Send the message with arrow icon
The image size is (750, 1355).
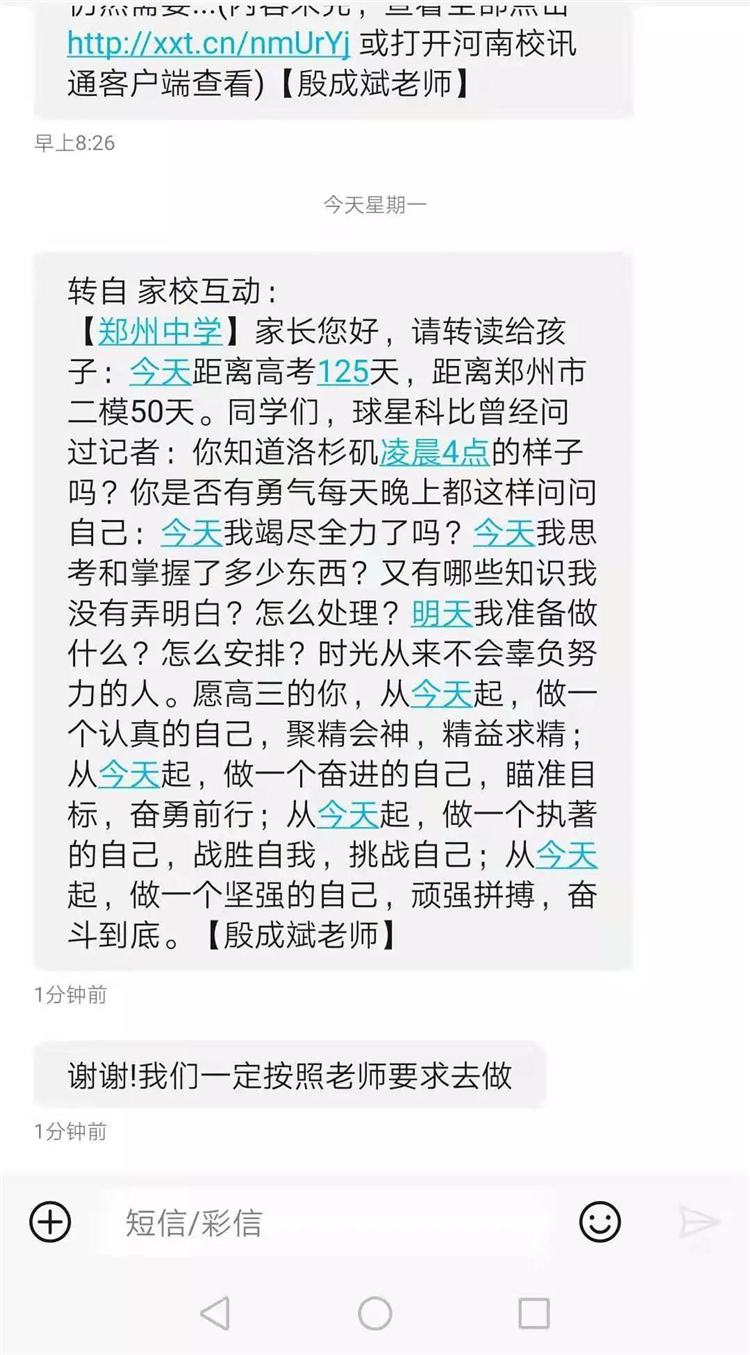698,1222
